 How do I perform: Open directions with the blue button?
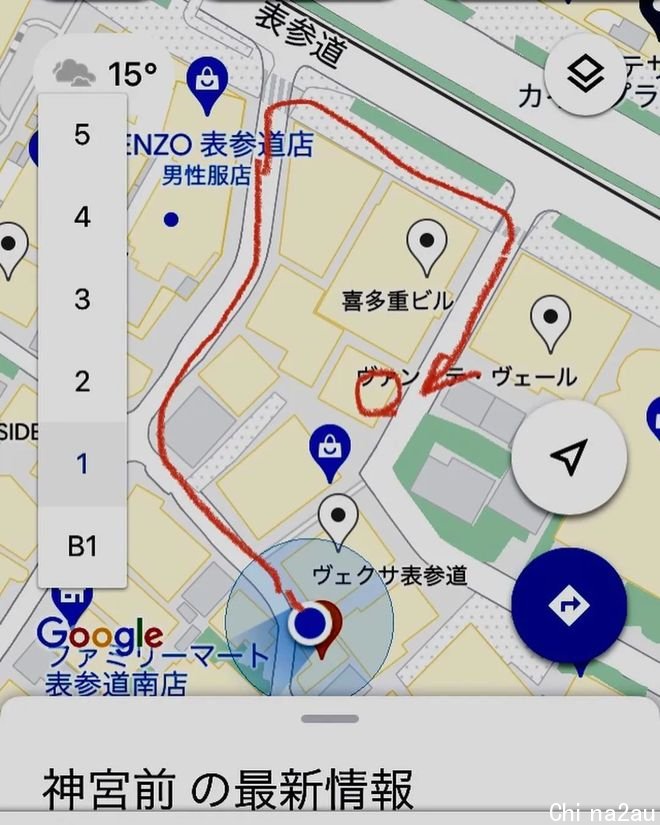pyautogui.click(x=568, y=605)
